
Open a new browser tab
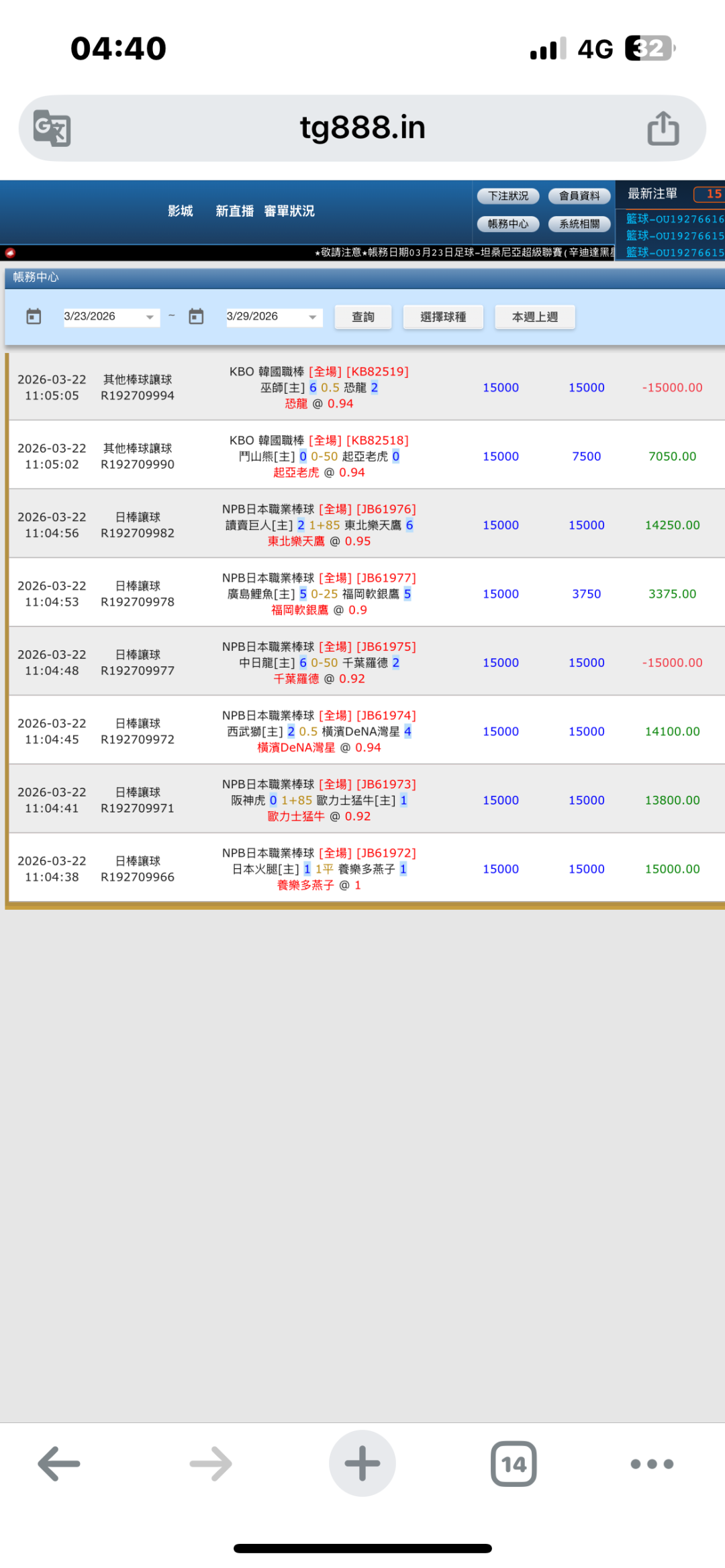(x=362, y=1463)
